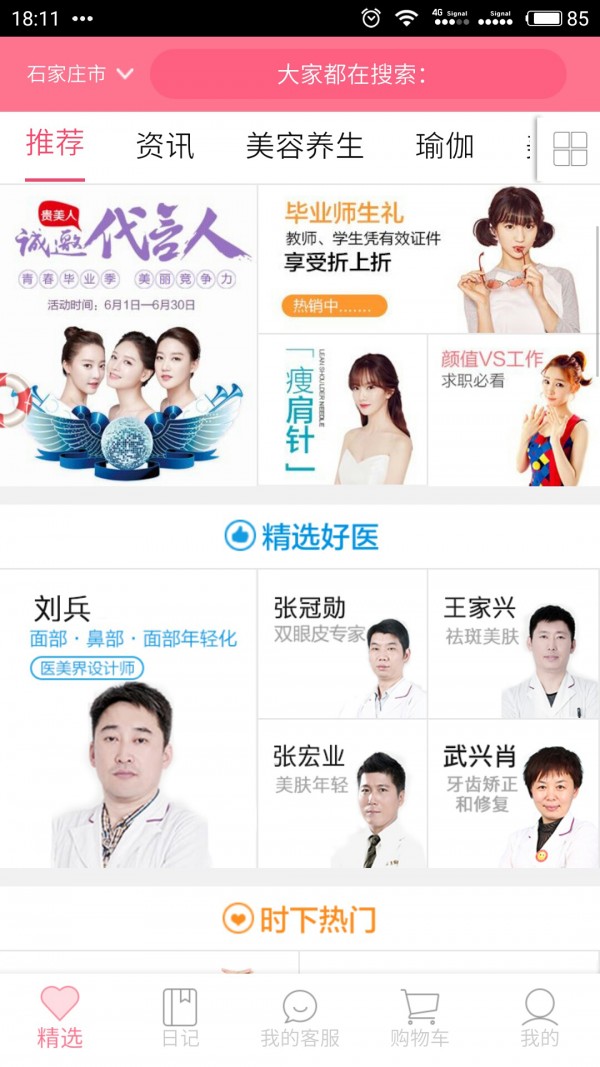Open the 购物车 shopping cart

coord(420,1018)
